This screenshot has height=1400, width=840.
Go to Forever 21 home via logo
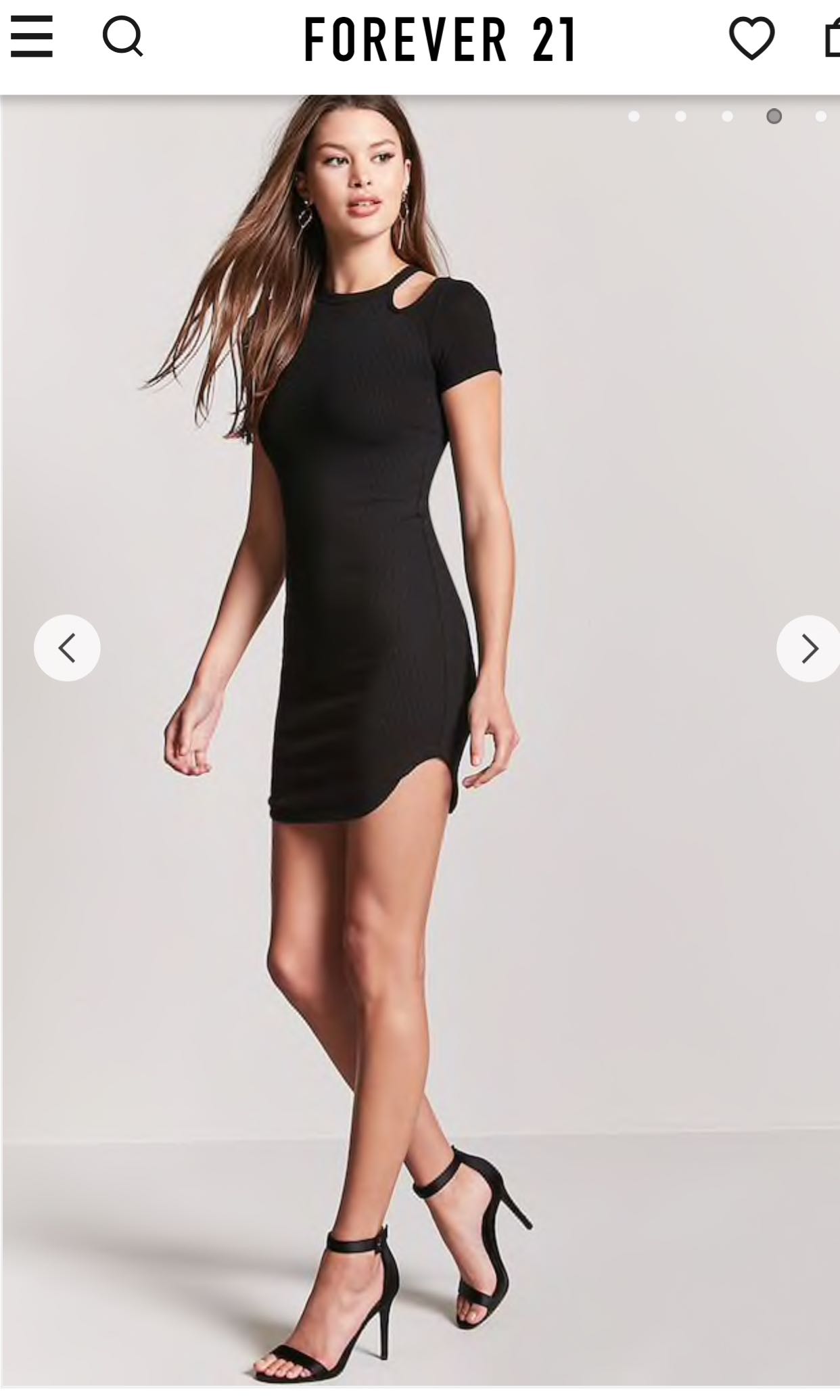440,40
